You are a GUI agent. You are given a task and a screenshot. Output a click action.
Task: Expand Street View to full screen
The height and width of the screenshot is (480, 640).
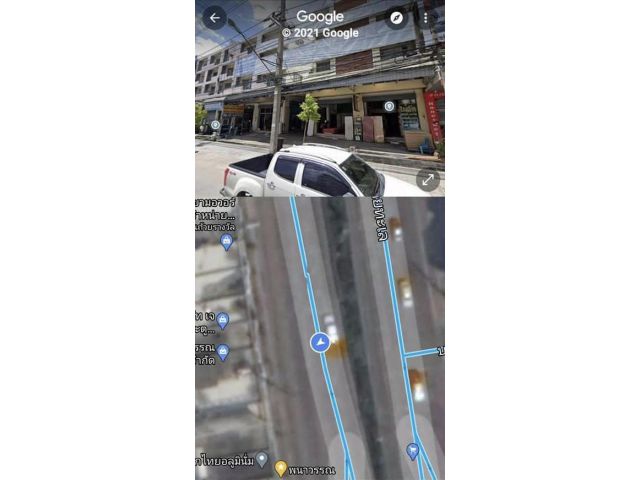[427, 180]
